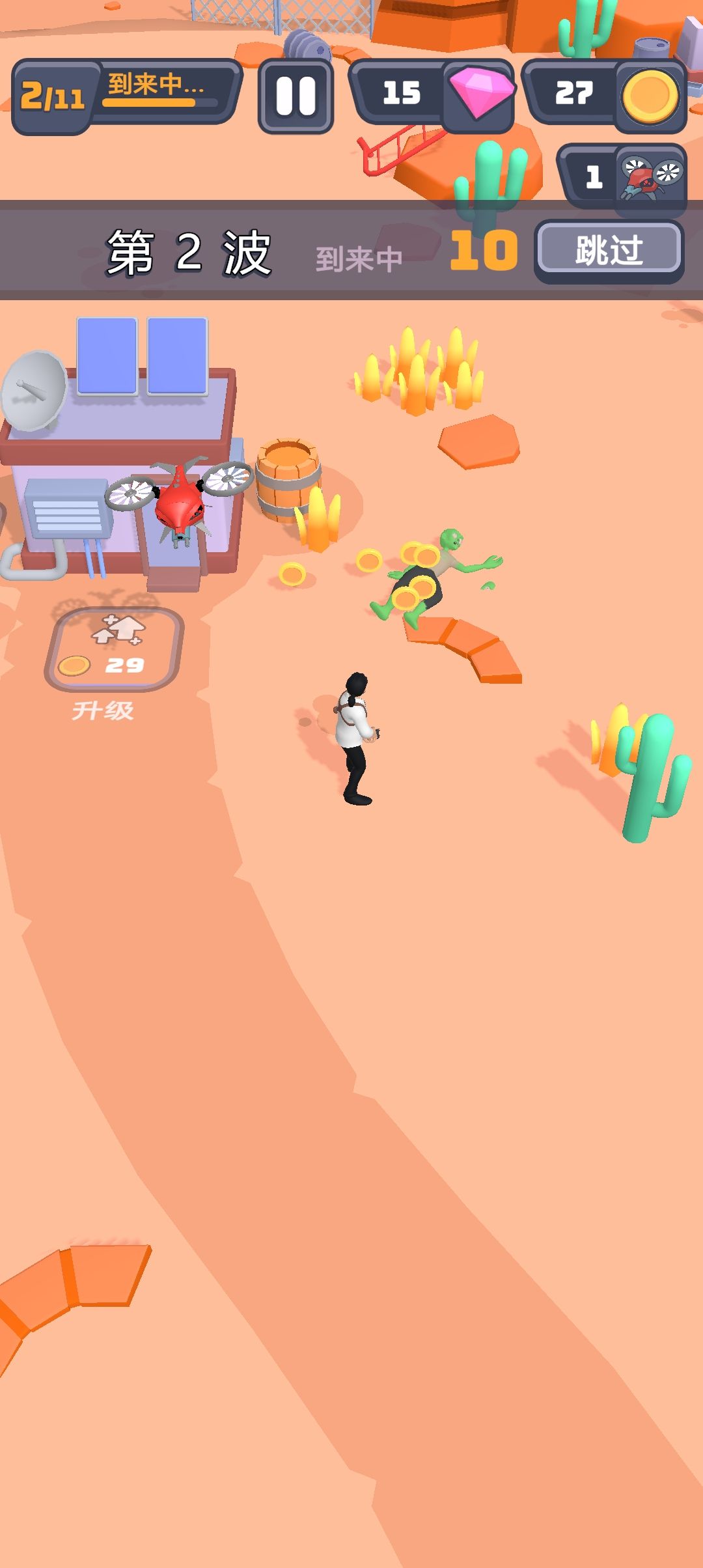Tap the 29-coin 升级 upgrade pad
The image size is (703, 1568).
[x=114, y=649]
